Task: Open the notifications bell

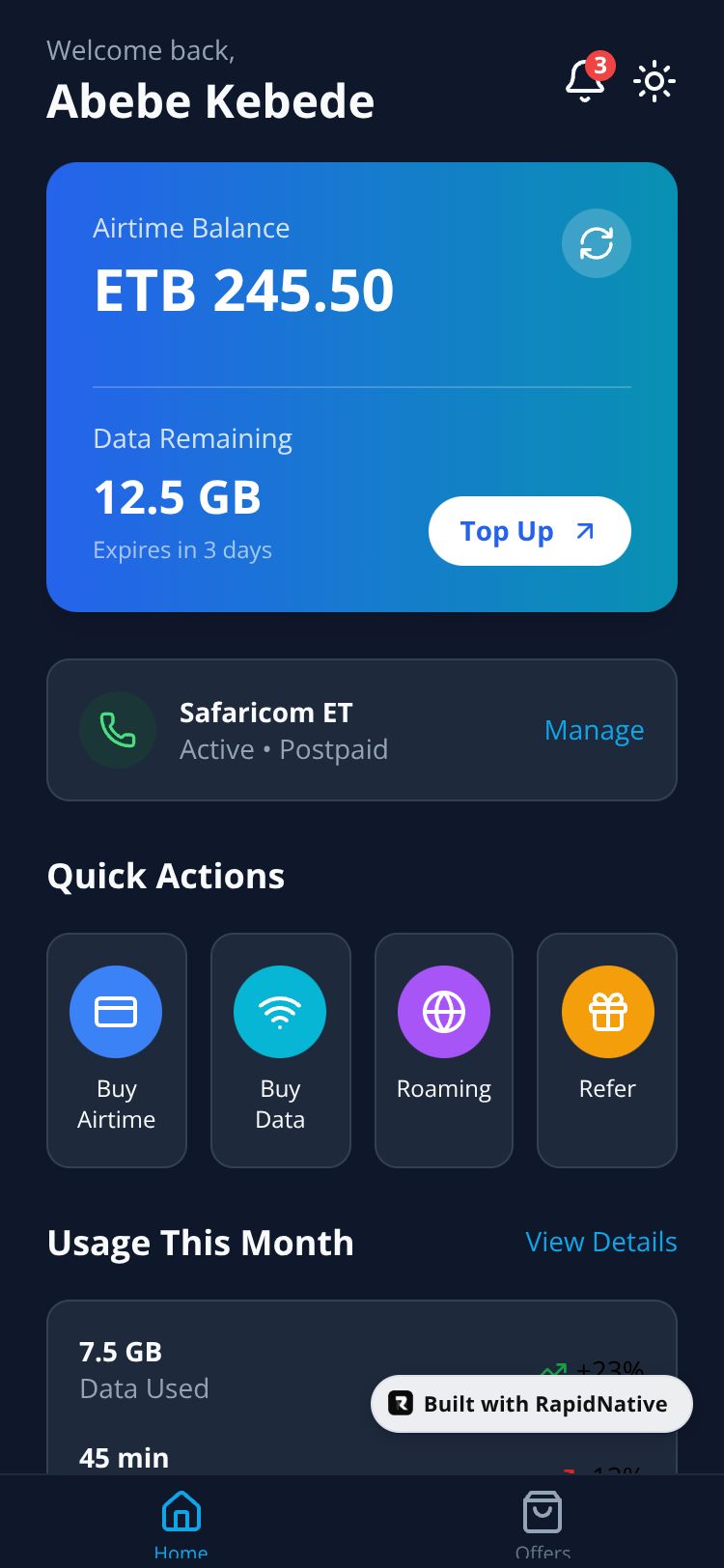Action: tap(585, 81)
